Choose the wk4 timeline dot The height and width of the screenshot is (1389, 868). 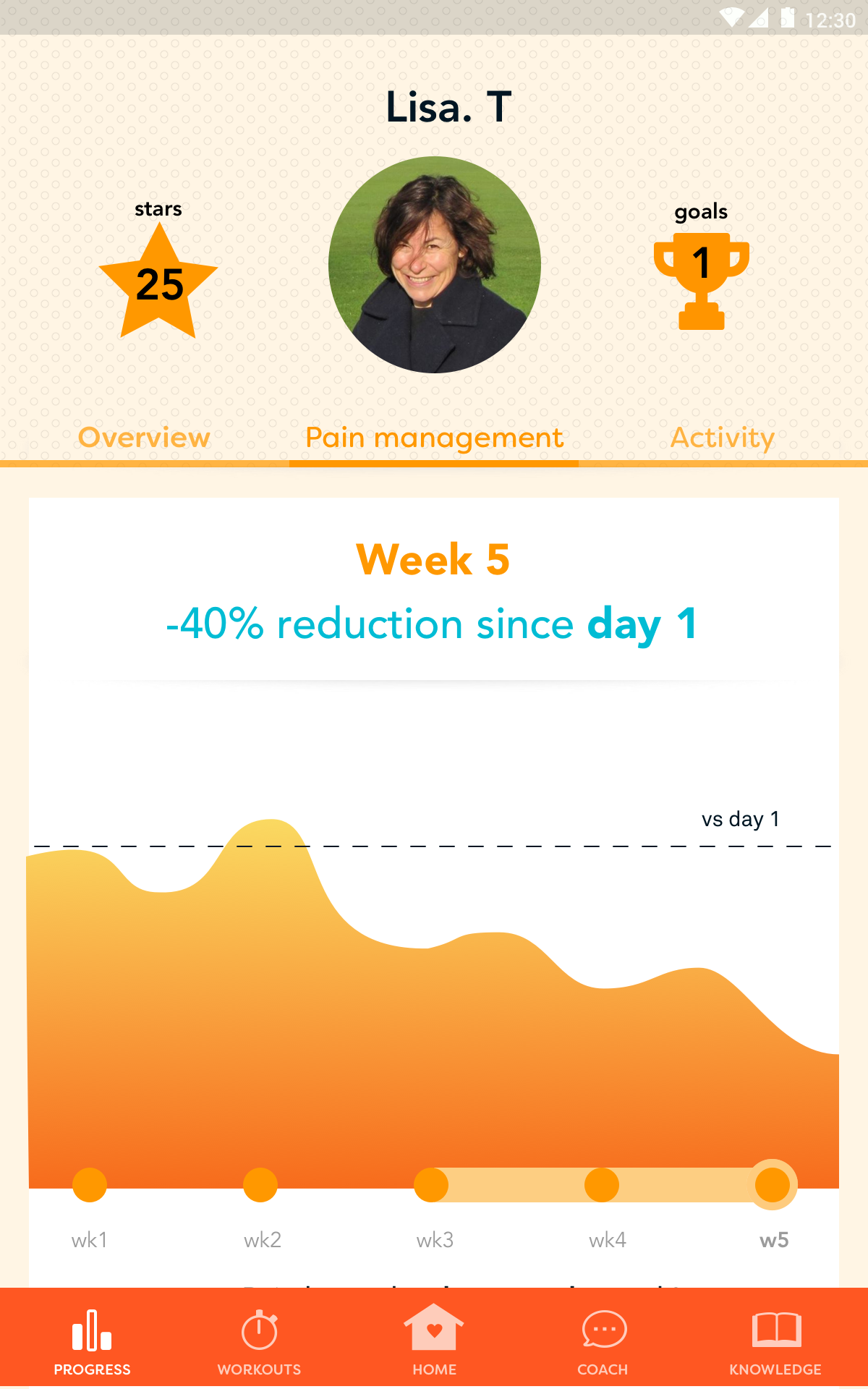[x=602, y=1185]
